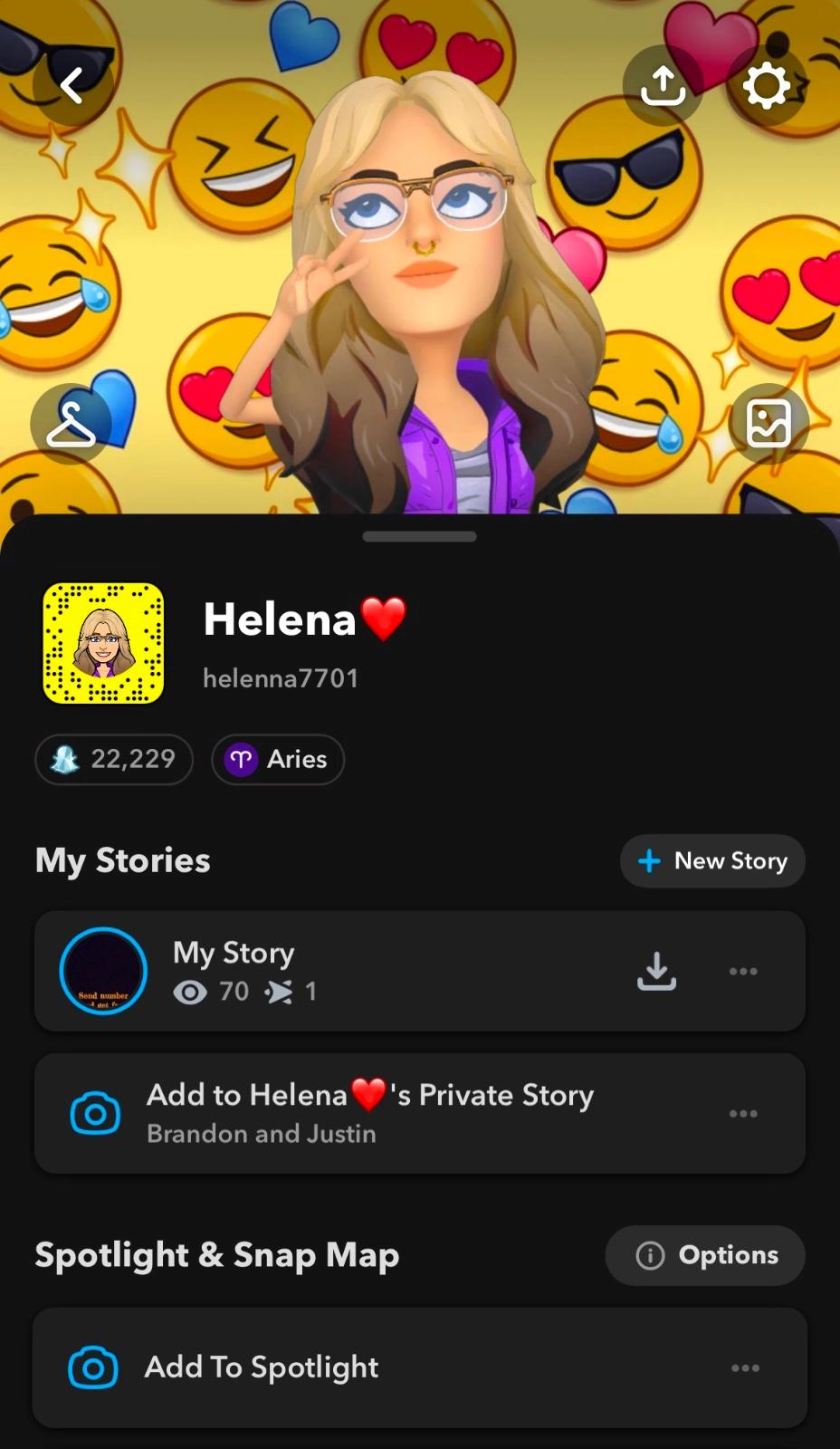The width and height of the screenshot is (840, 1449).
Task: Change the profile background image
Action: 768,424
